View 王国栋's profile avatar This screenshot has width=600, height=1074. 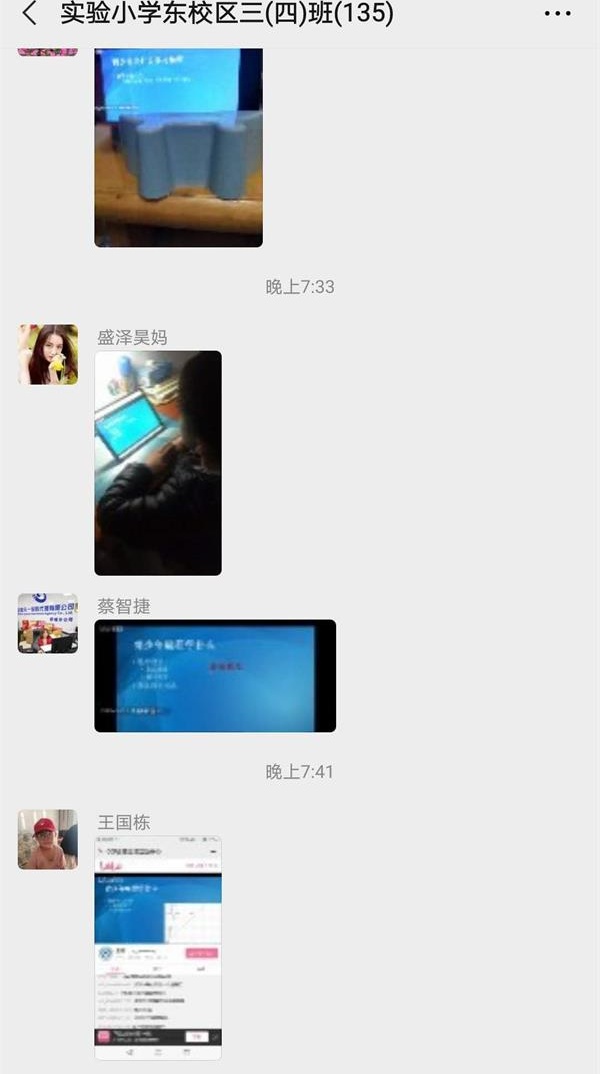48,839
